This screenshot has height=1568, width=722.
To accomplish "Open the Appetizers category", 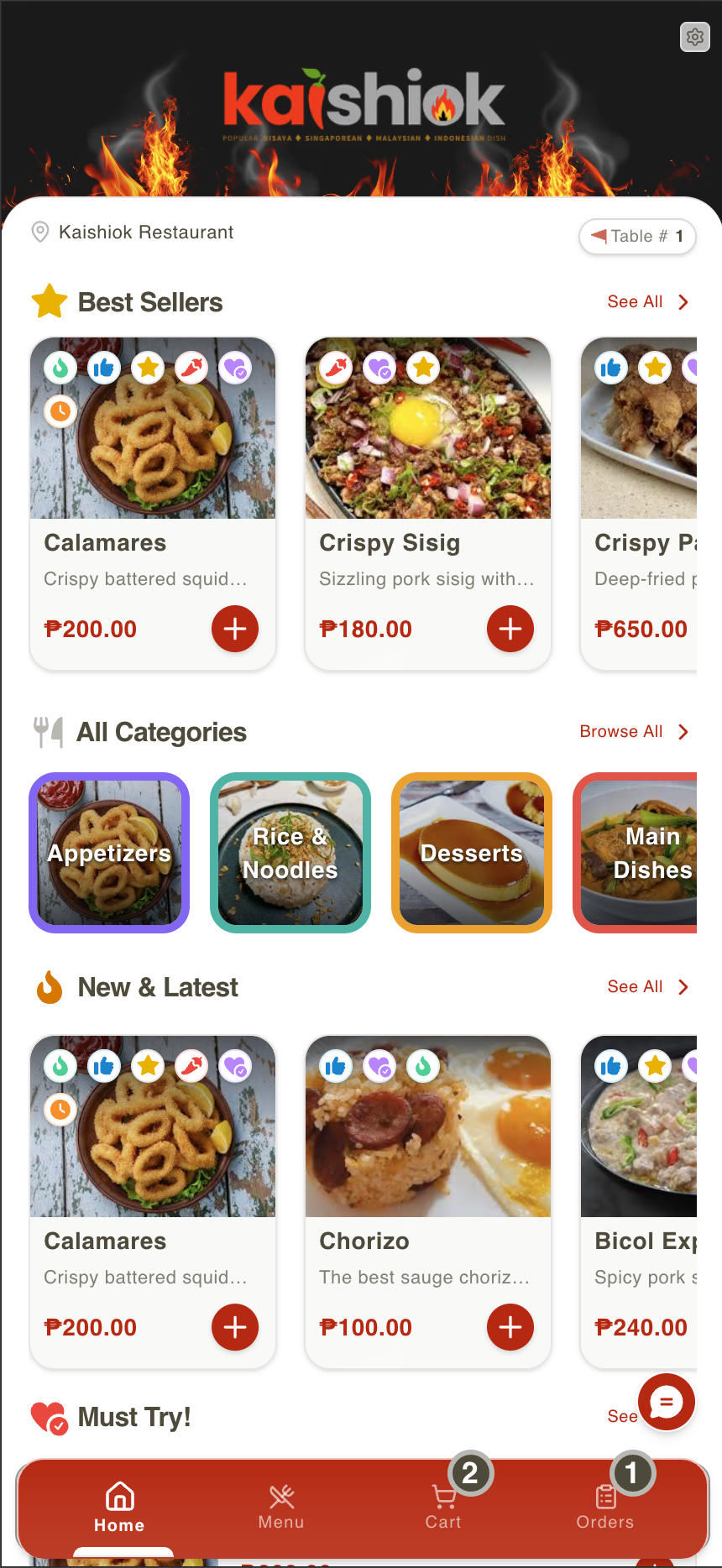I will pos(109,853).
